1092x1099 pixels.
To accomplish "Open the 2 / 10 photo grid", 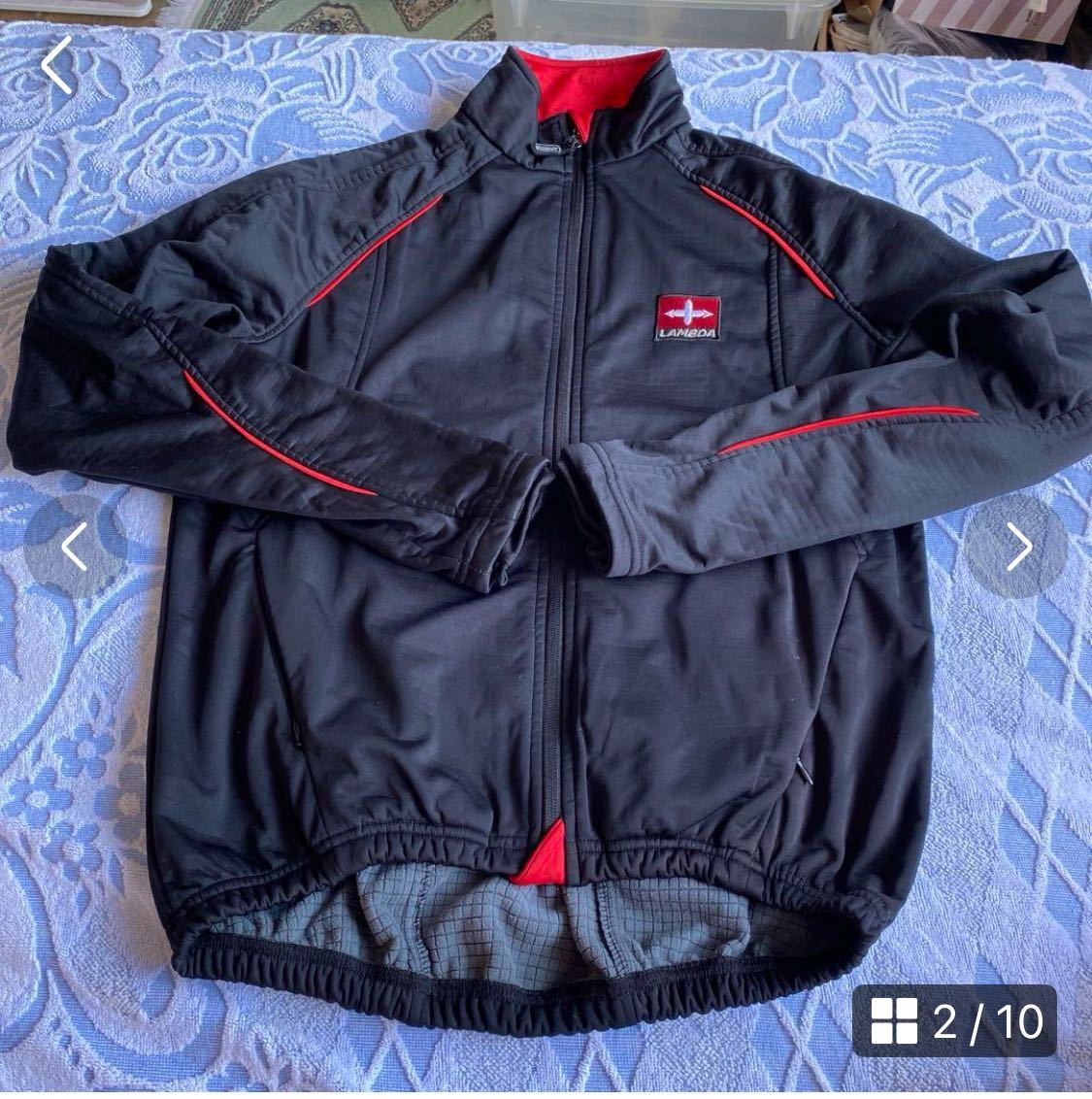I will point(956,1021).
